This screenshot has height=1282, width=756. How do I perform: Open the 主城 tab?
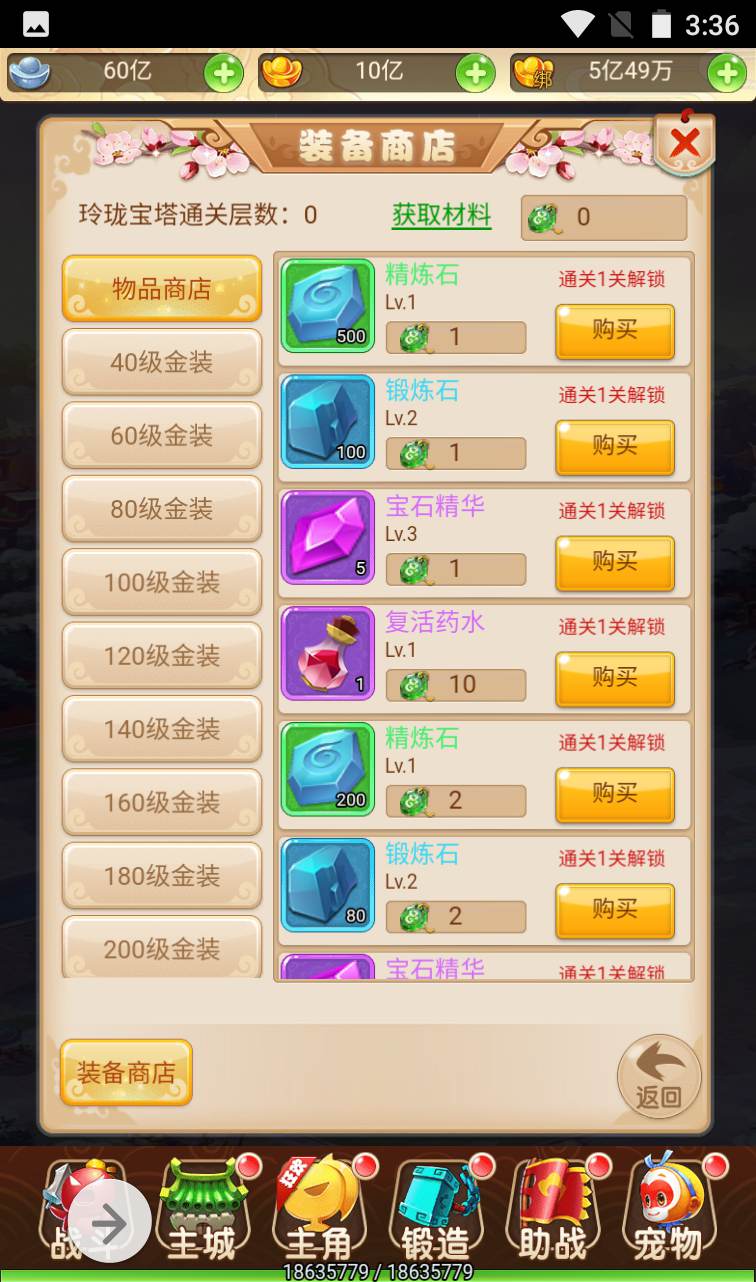tap(203, 1212)
